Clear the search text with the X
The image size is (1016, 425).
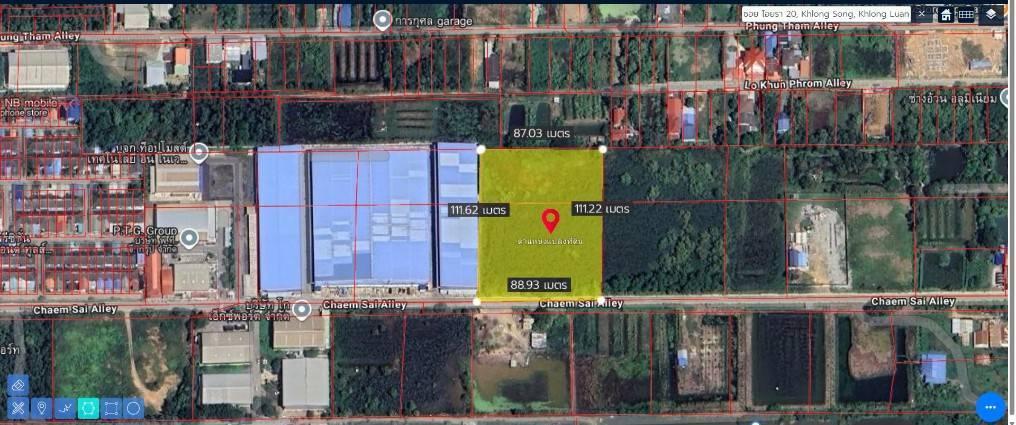click(x=921, y=14)
